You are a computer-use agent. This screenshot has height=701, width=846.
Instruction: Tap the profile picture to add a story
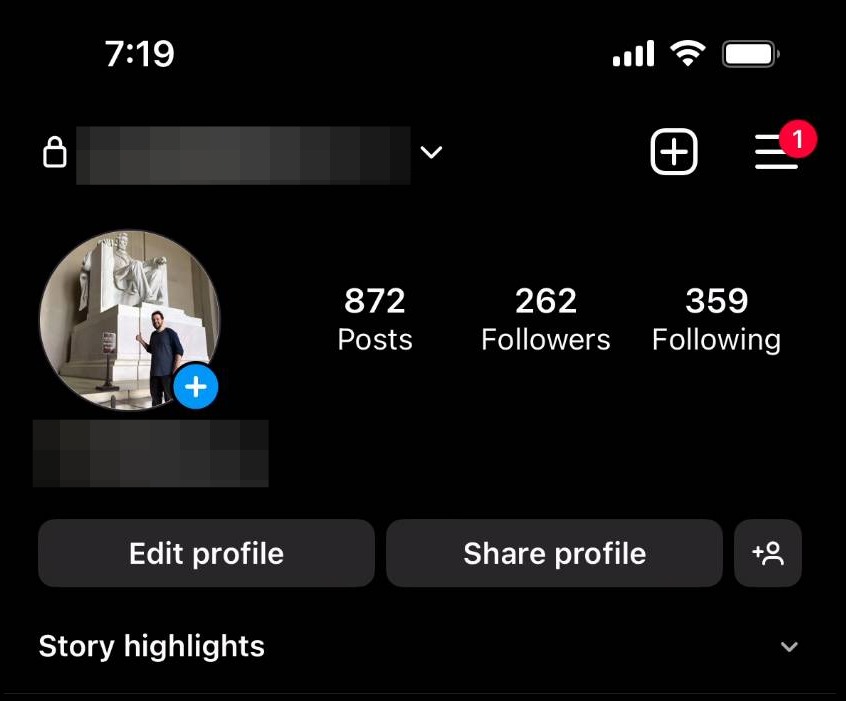[129, 320]
